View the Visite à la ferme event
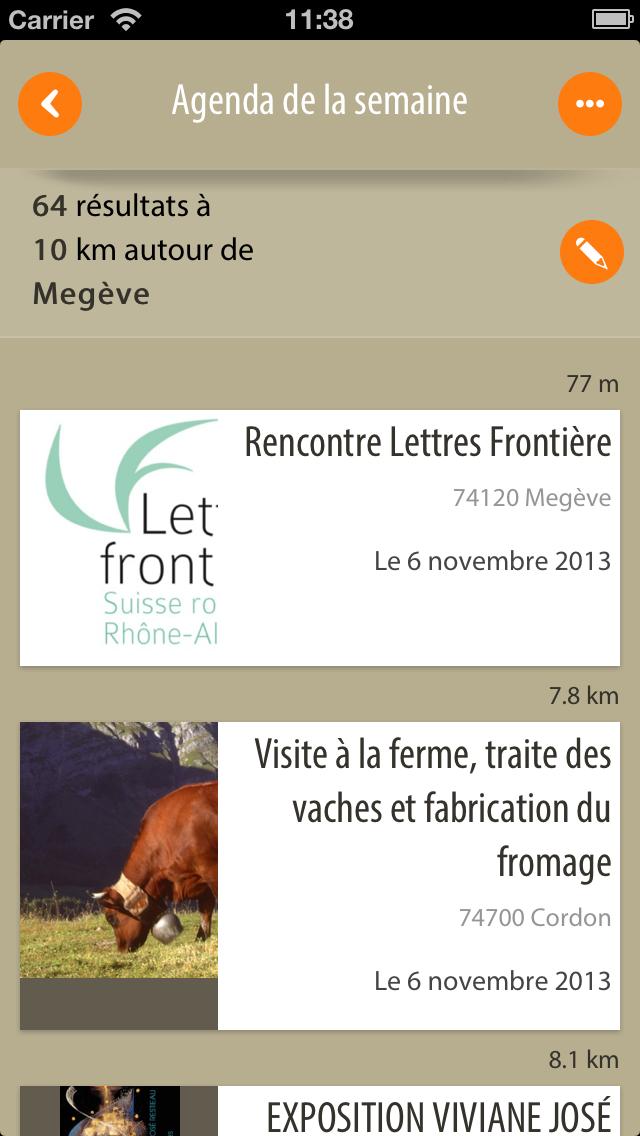The width and height of the screenshot is (640, 1136). pos(320,875)
